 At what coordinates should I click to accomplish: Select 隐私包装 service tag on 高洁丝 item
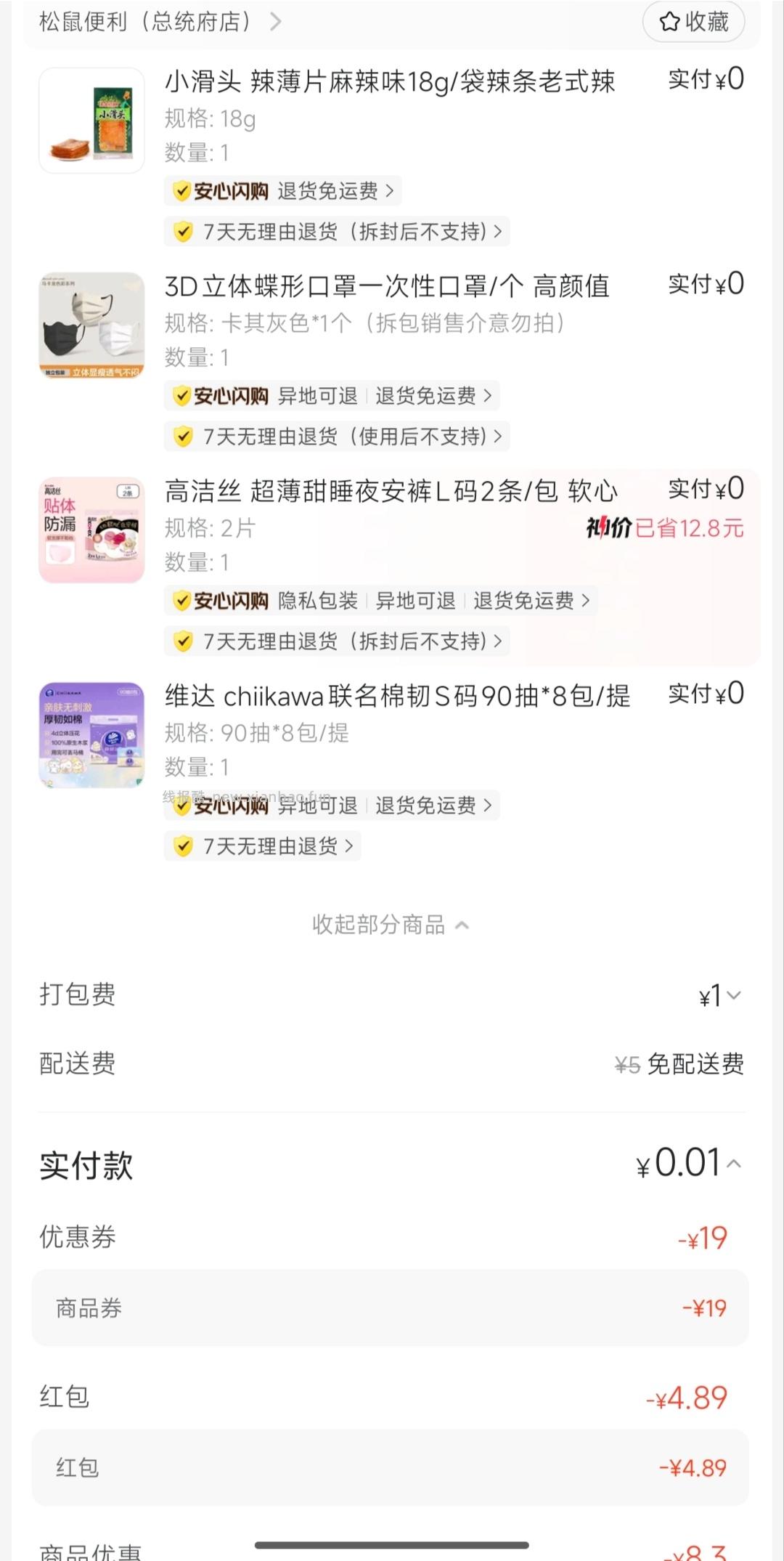click(320, 601)
